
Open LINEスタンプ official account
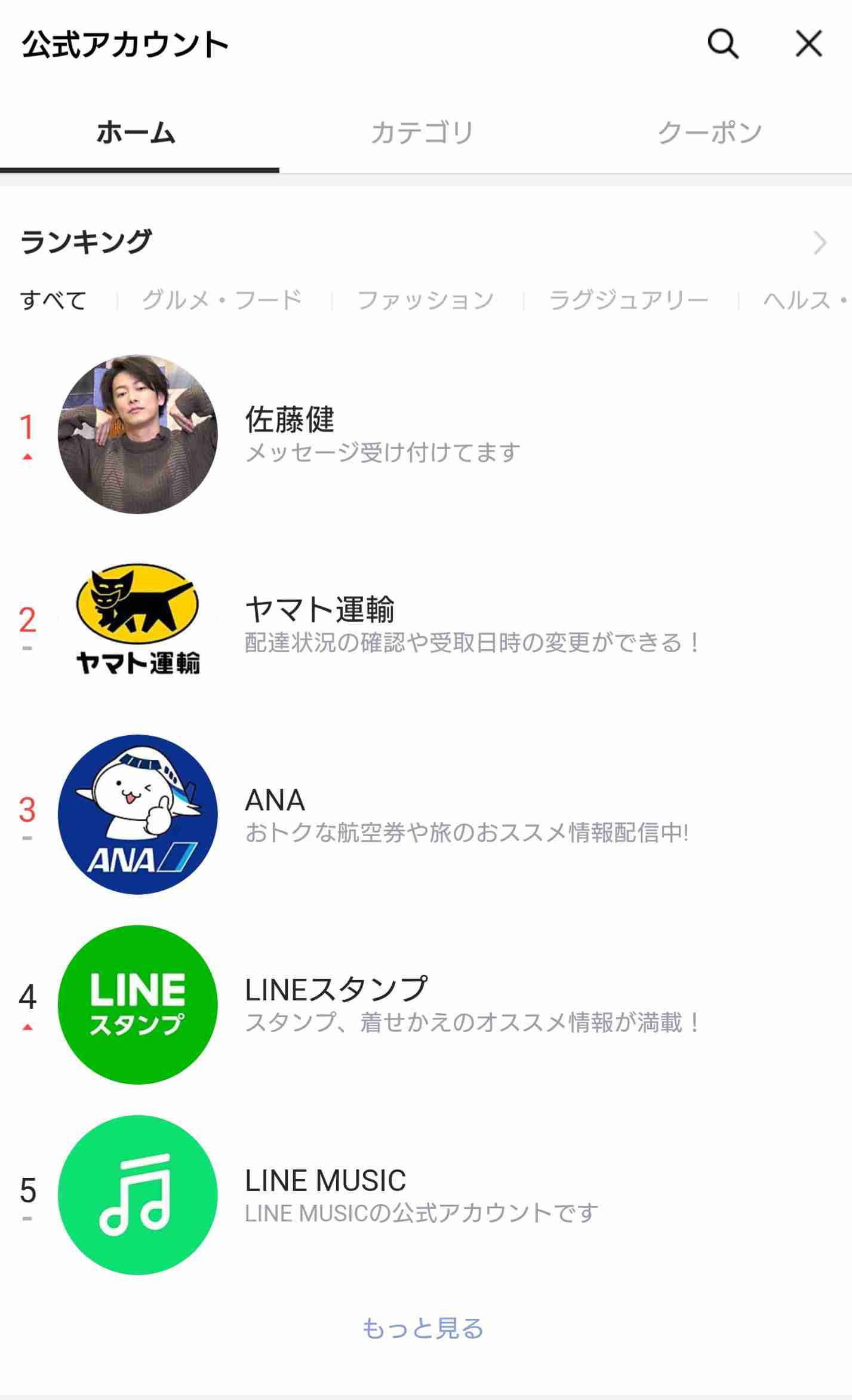pos(426,1005)
